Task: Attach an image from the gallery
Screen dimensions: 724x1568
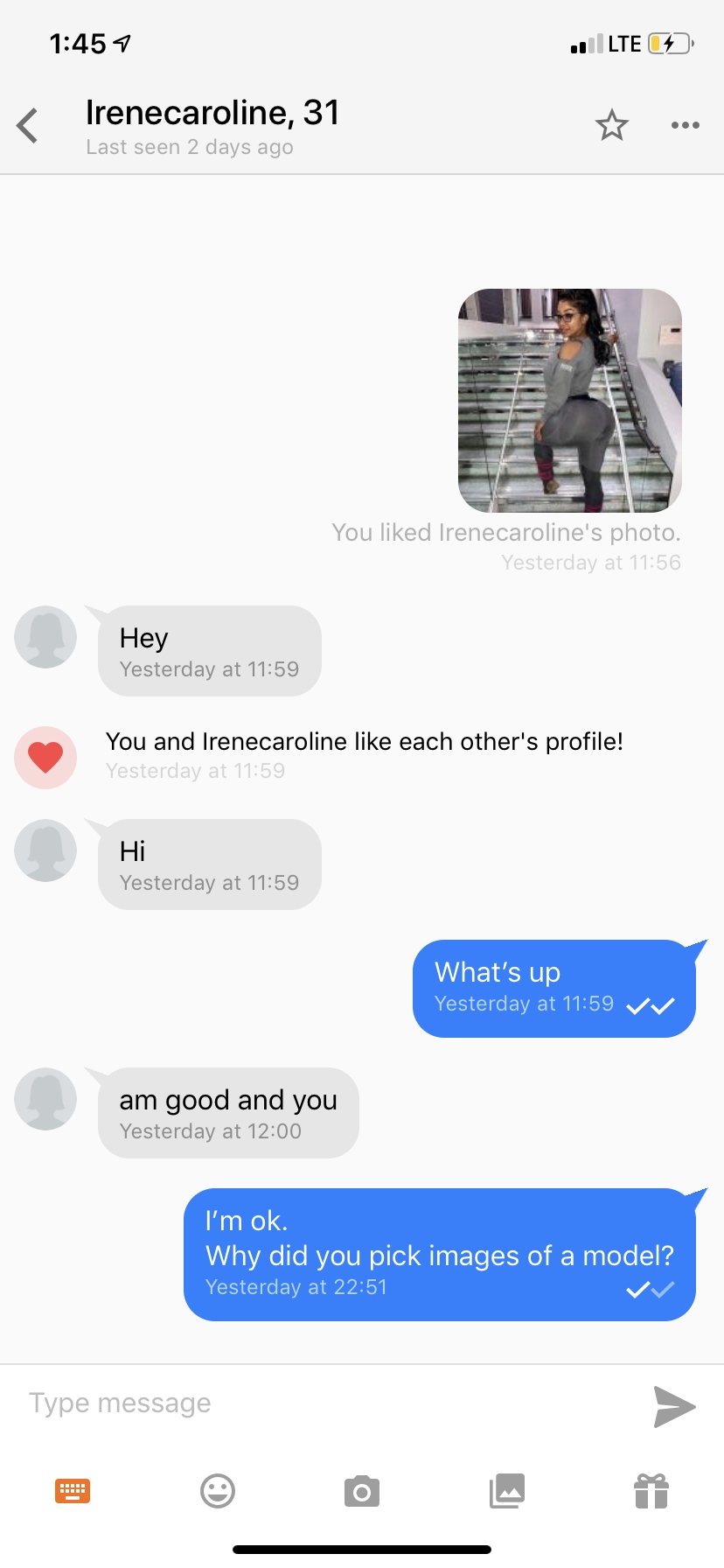Action: point(507,1490)
